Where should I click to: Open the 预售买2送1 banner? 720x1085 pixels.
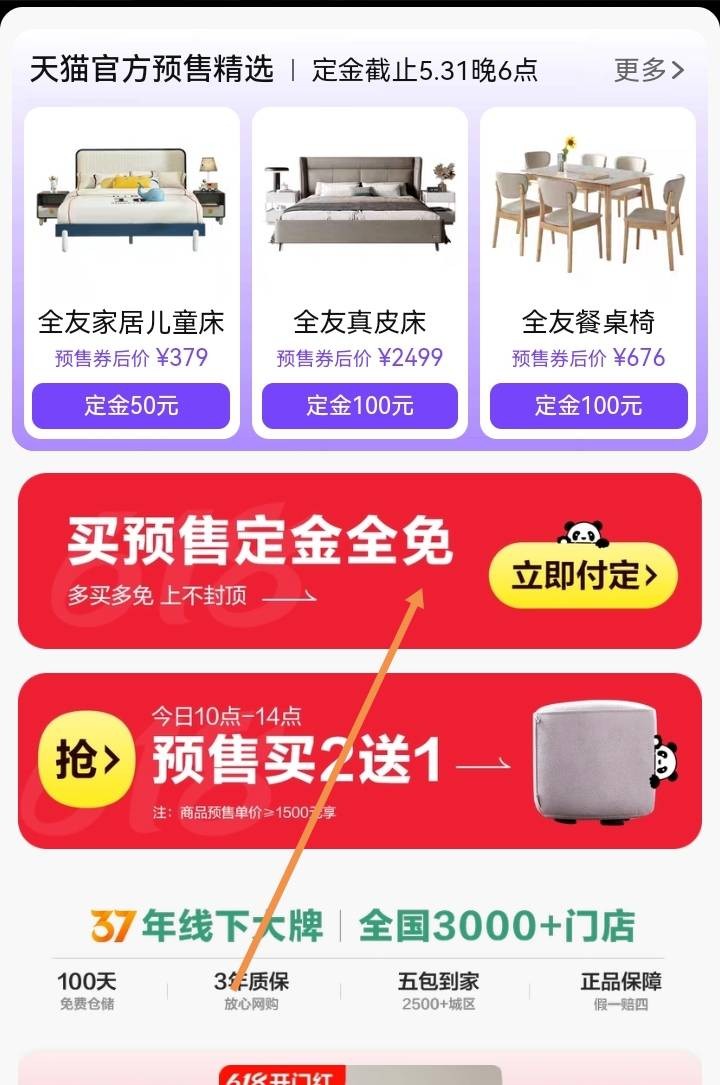point(300,762)
